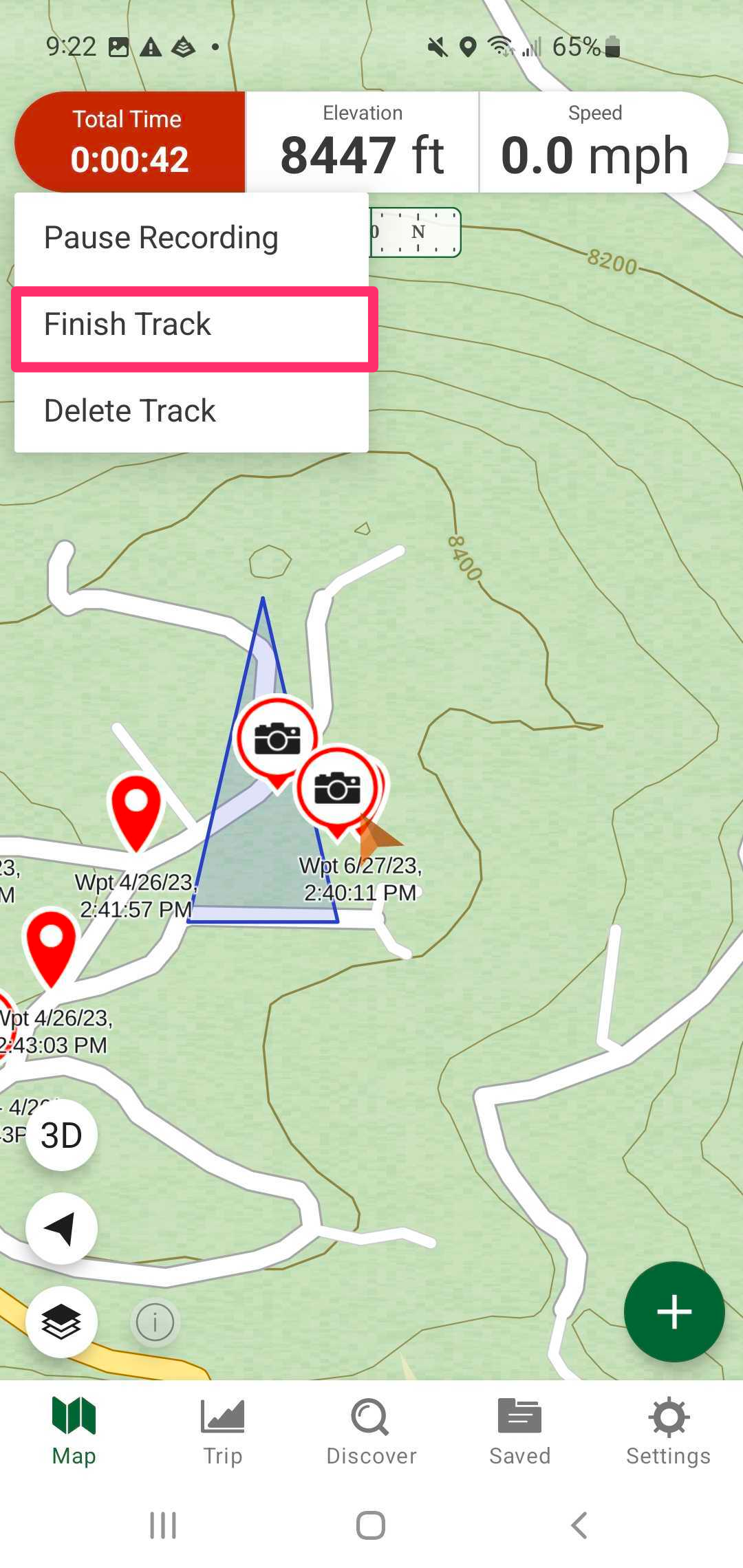Open the map layers button
The image size is (743, 1568).
coord(61,1321)
